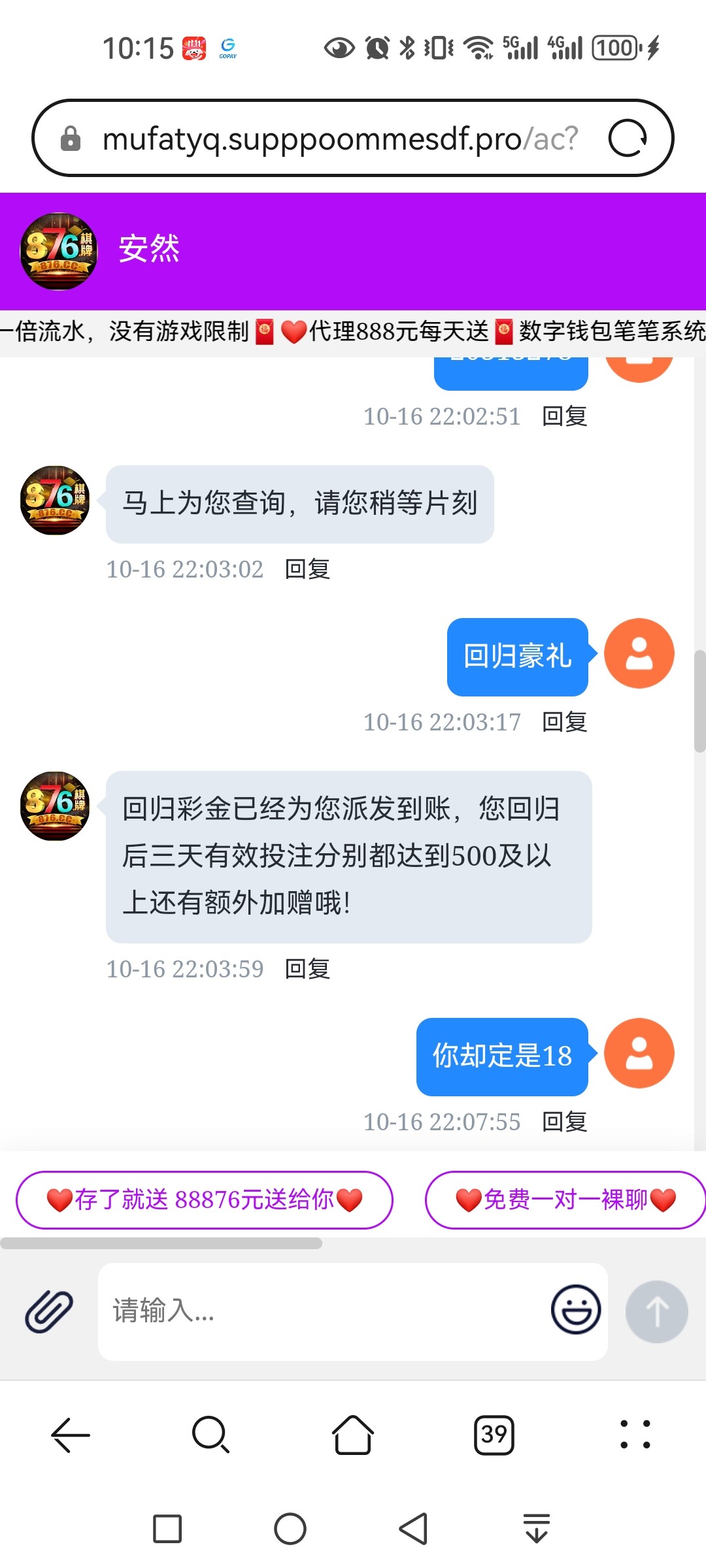Open the browser search tool
This screenshot has height=1568, width=706.
pyautogui.click(x=210, y=1435)
